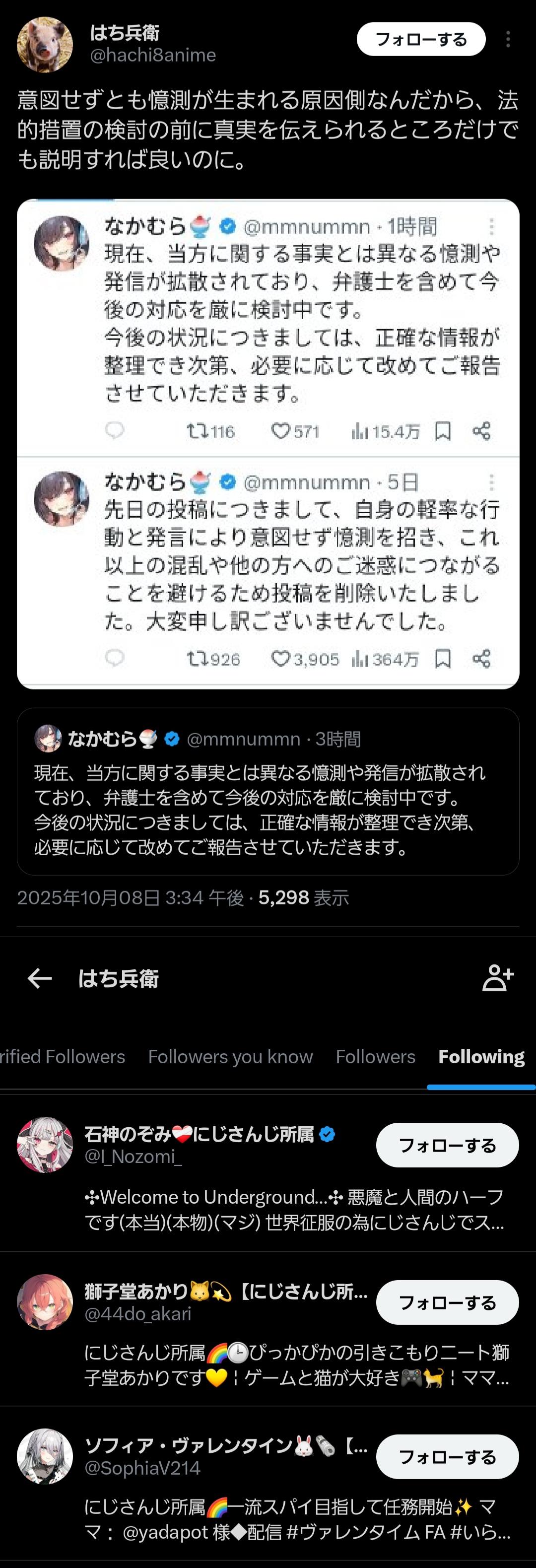Follow はち兵衛 from the post header
The image size is (536, 1568).
click(x=420, y=40)
